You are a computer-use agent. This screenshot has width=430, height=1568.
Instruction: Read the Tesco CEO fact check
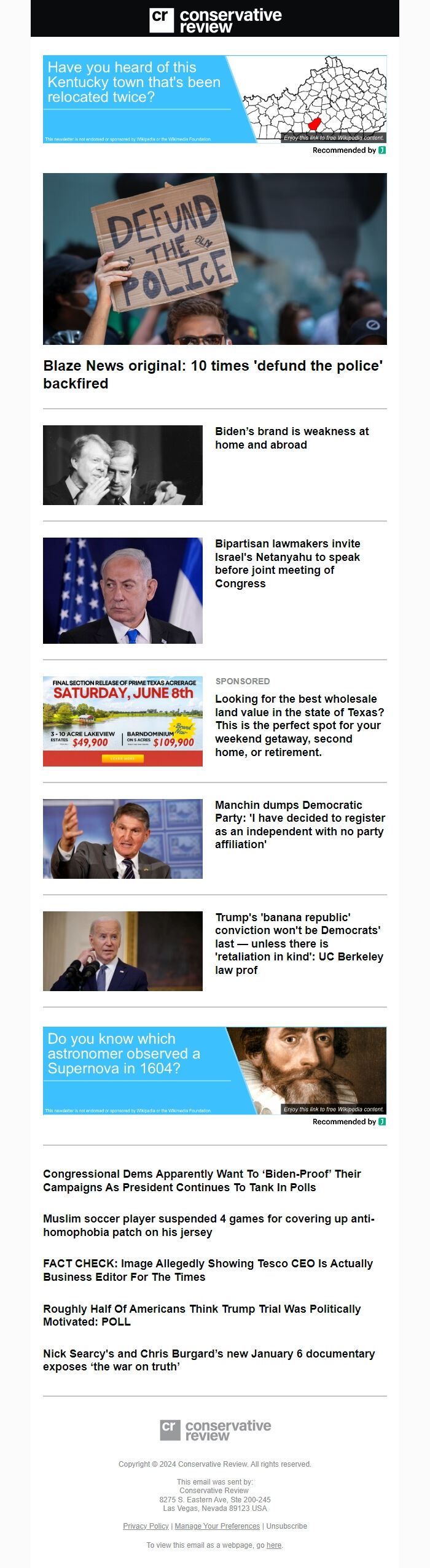(208, 1270)
